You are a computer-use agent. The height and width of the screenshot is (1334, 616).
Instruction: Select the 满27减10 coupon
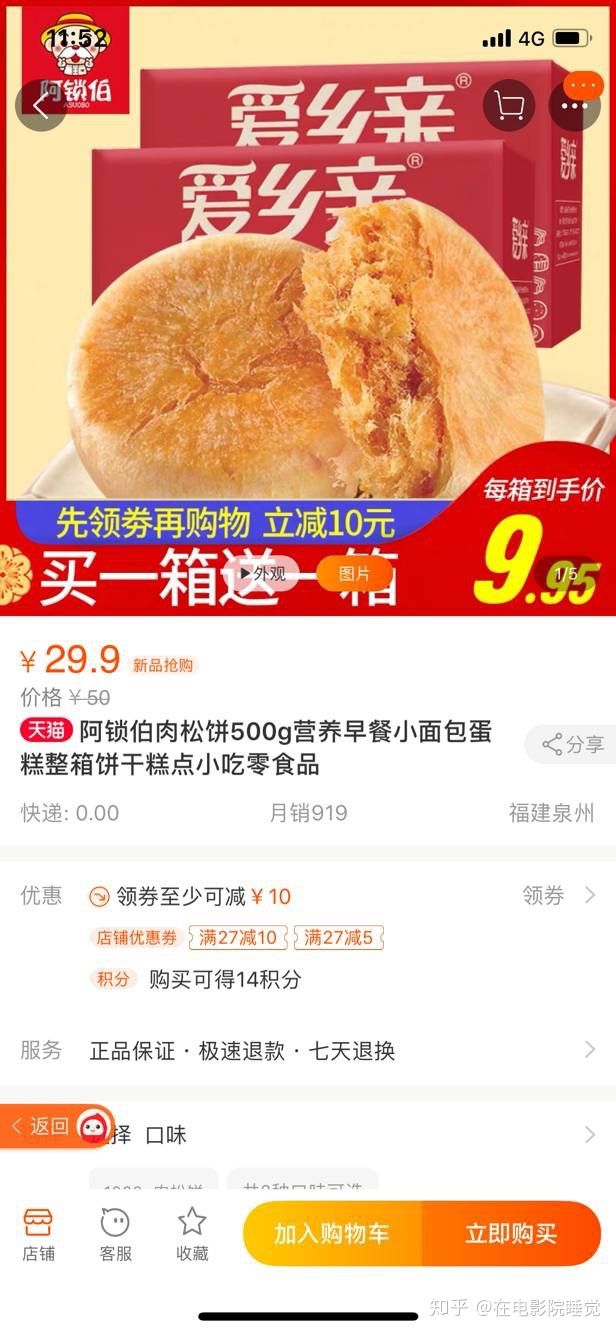tap(238, 937)
